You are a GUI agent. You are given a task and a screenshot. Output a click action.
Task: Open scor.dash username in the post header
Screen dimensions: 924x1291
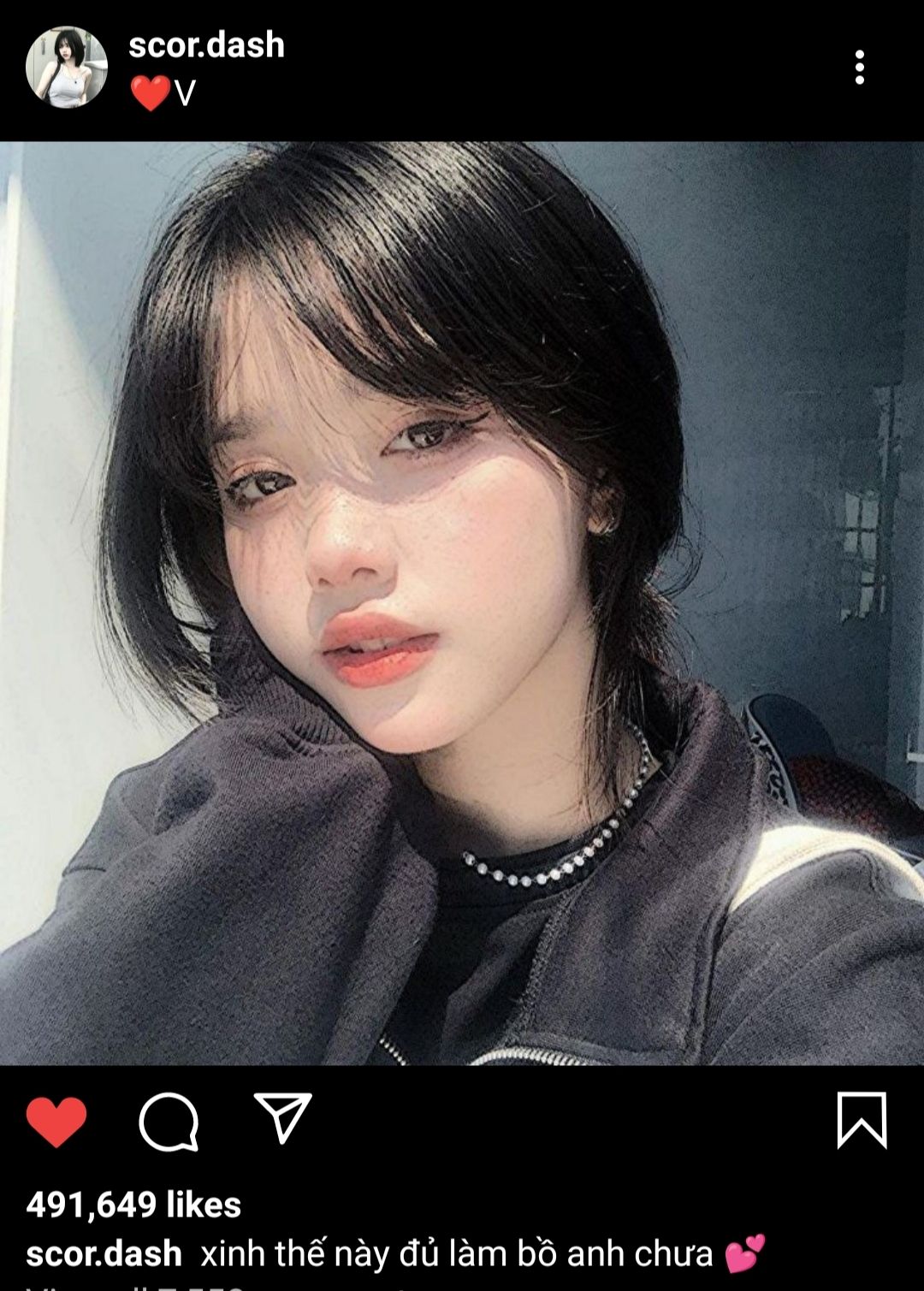(x=206, y=45)
